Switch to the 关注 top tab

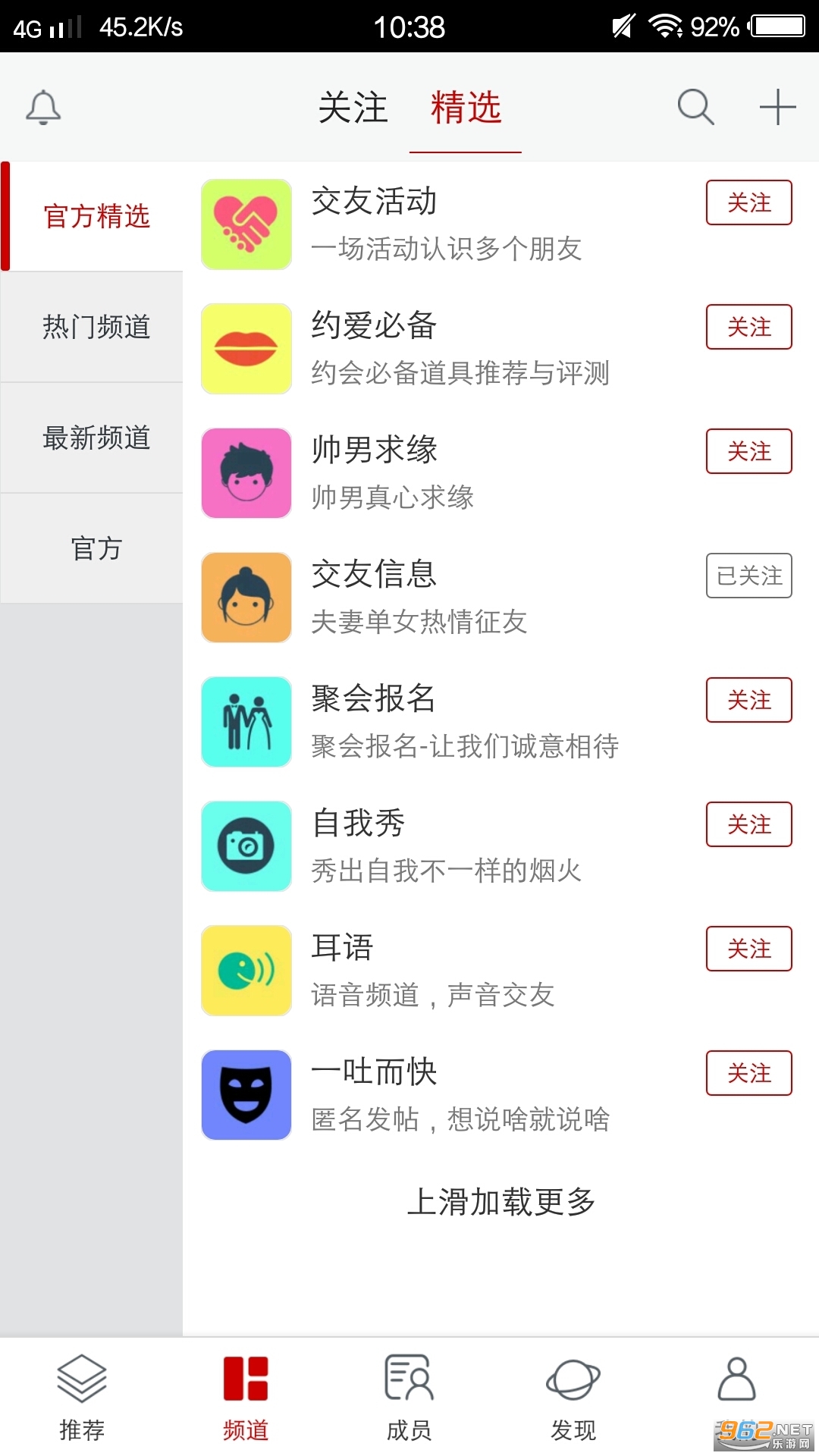point(353,107)
